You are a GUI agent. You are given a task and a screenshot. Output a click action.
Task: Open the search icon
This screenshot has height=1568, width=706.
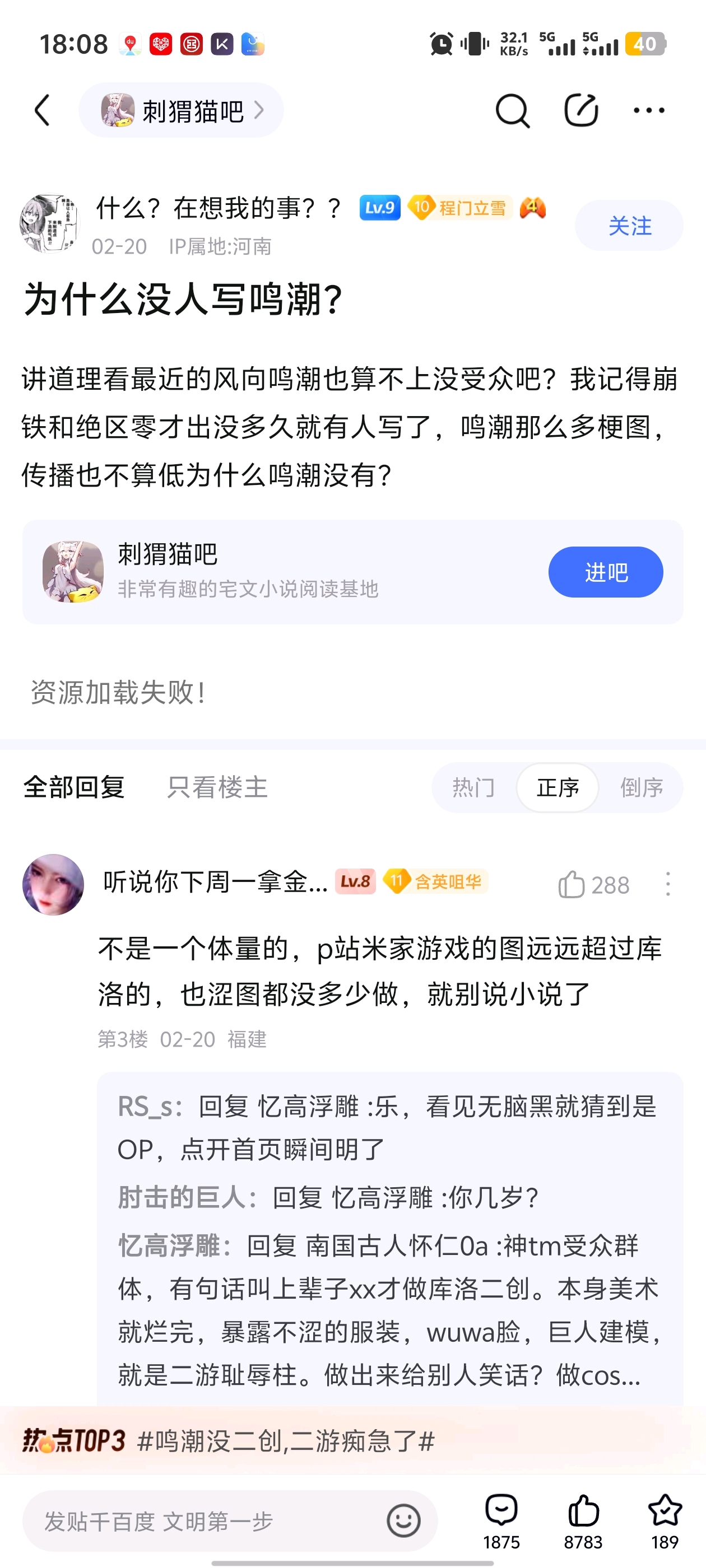[x=512, y=111]
